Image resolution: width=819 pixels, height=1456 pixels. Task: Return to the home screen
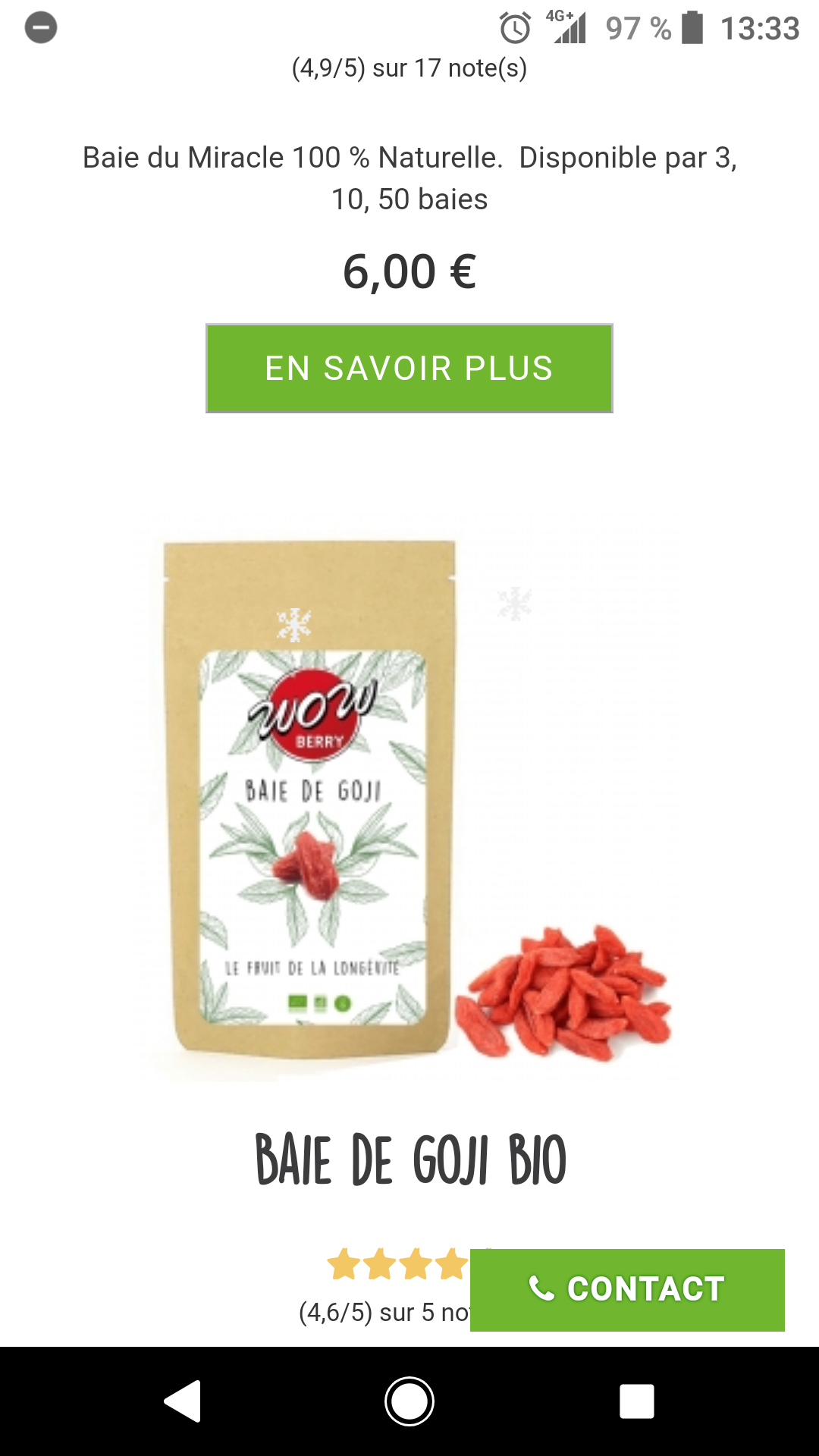pos(409,1401)
